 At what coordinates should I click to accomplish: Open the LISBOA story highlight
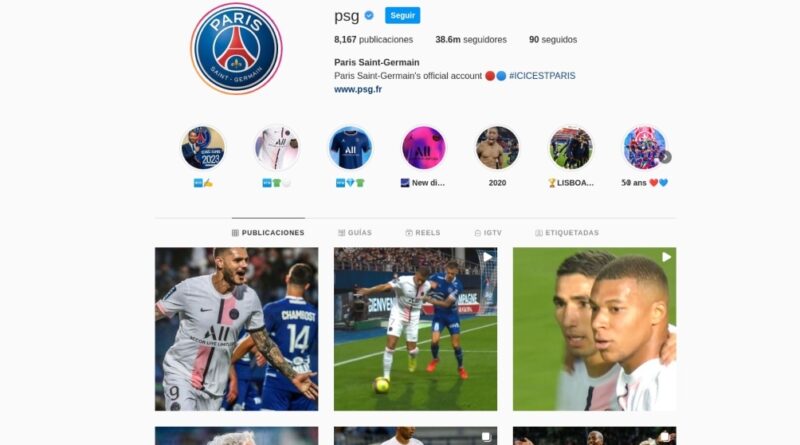pyautogui.click(x=571, y=148)
